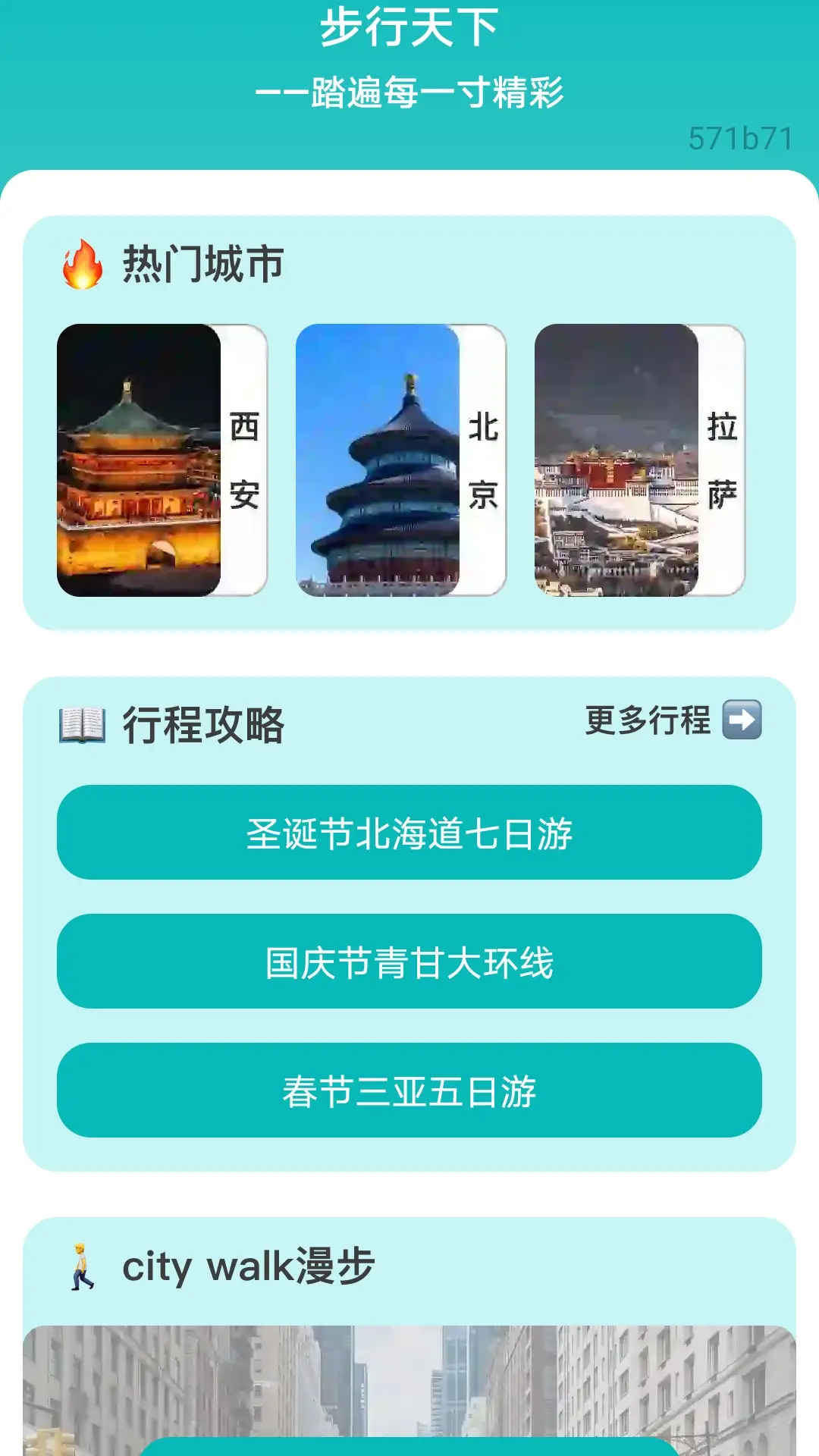This screenshot has height=1456, width=819.
Task: Click the app title 步行天下
Action: (409, 27)
